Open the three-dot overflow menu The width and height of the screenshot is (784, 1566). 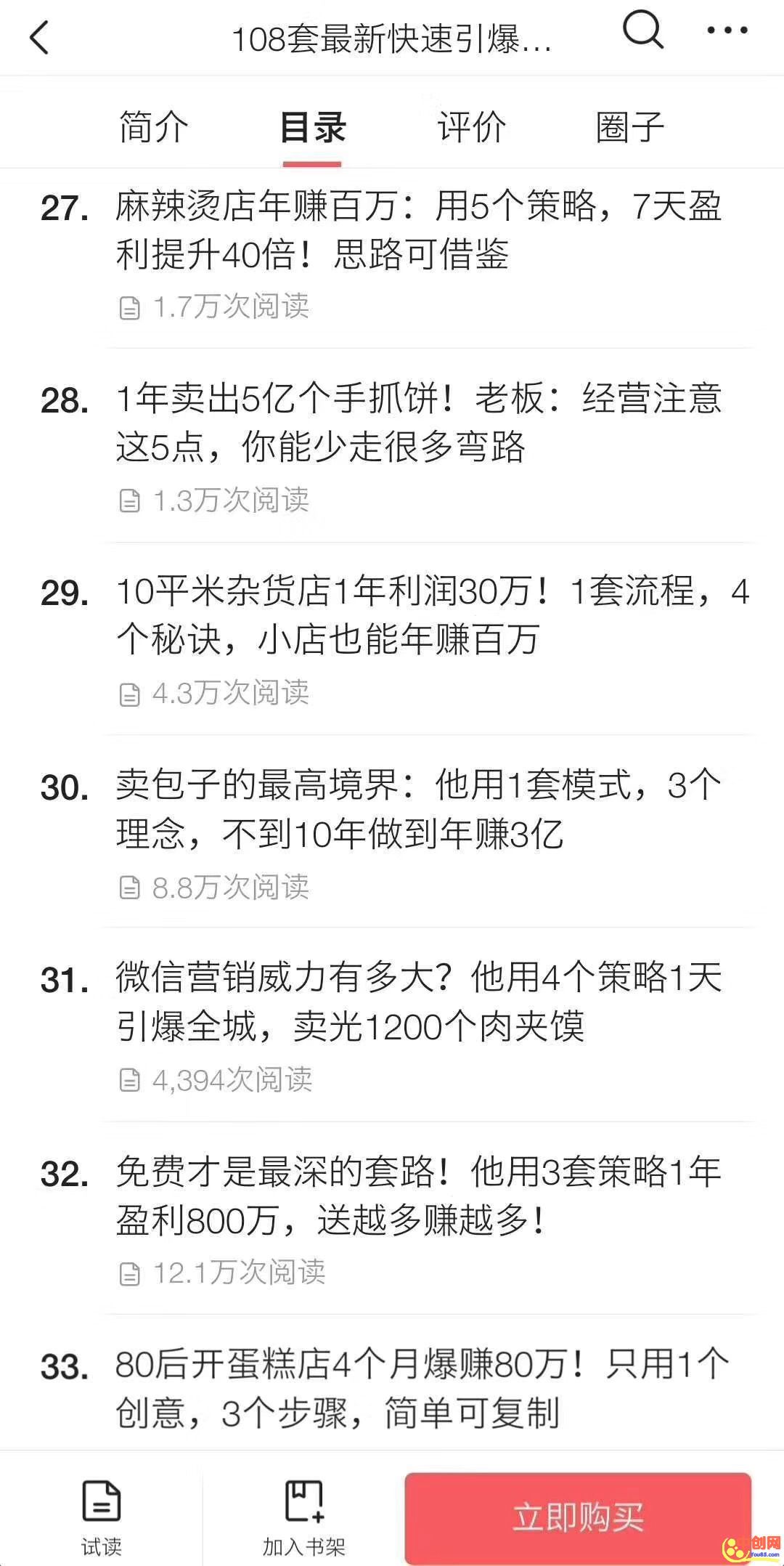click(727, 31)
